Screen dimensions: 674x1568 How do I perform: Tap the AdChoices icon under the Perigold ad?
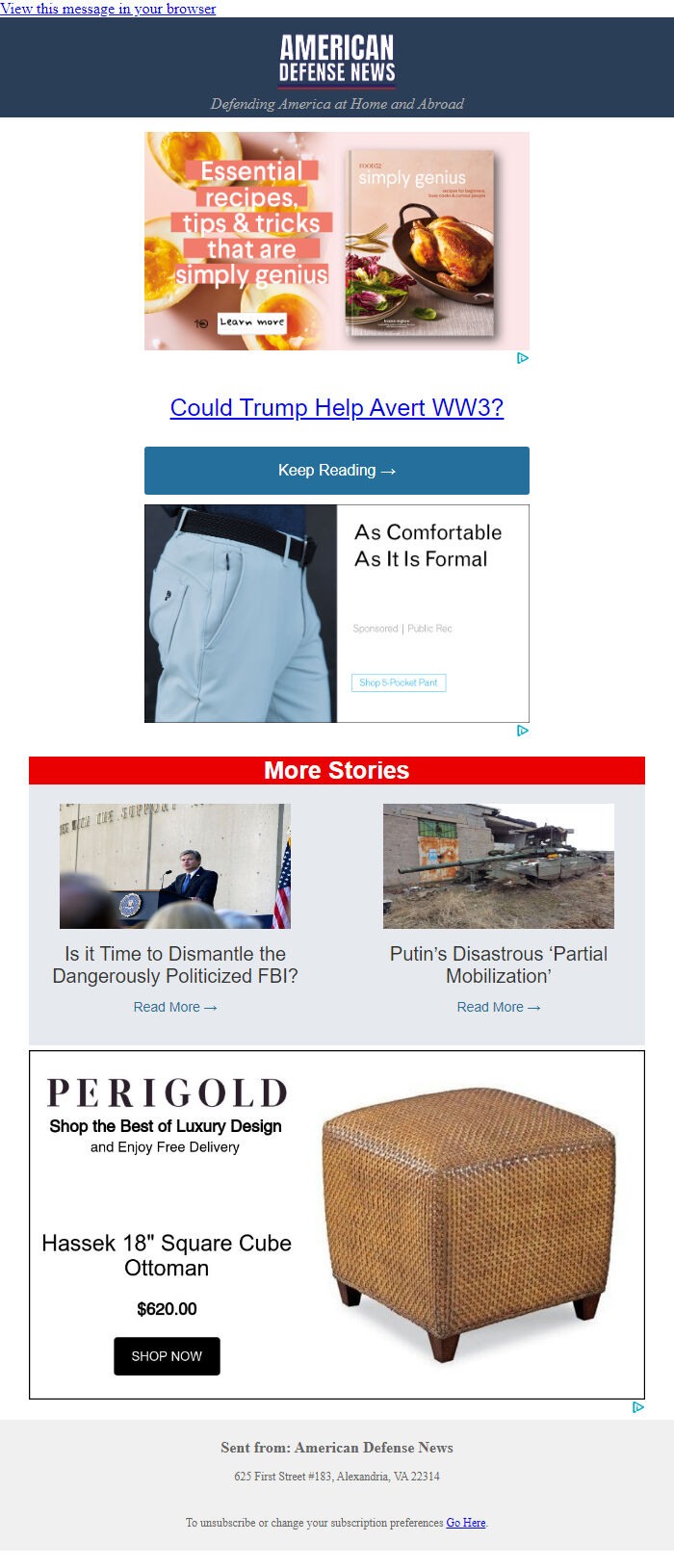pos(637,1407)
